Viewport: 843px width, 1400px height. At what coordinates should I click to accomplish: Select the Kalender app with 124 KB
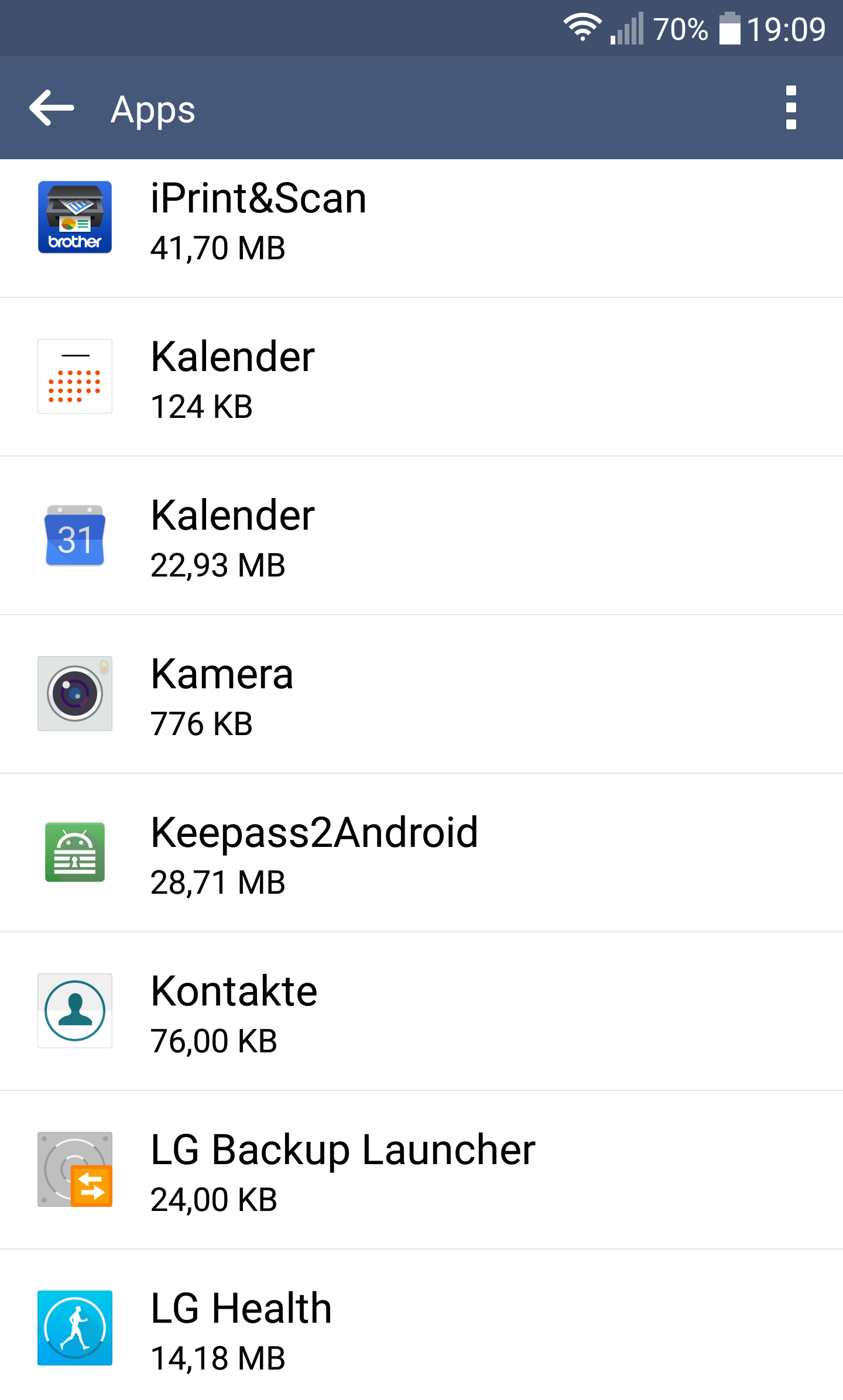click(421, 377)
